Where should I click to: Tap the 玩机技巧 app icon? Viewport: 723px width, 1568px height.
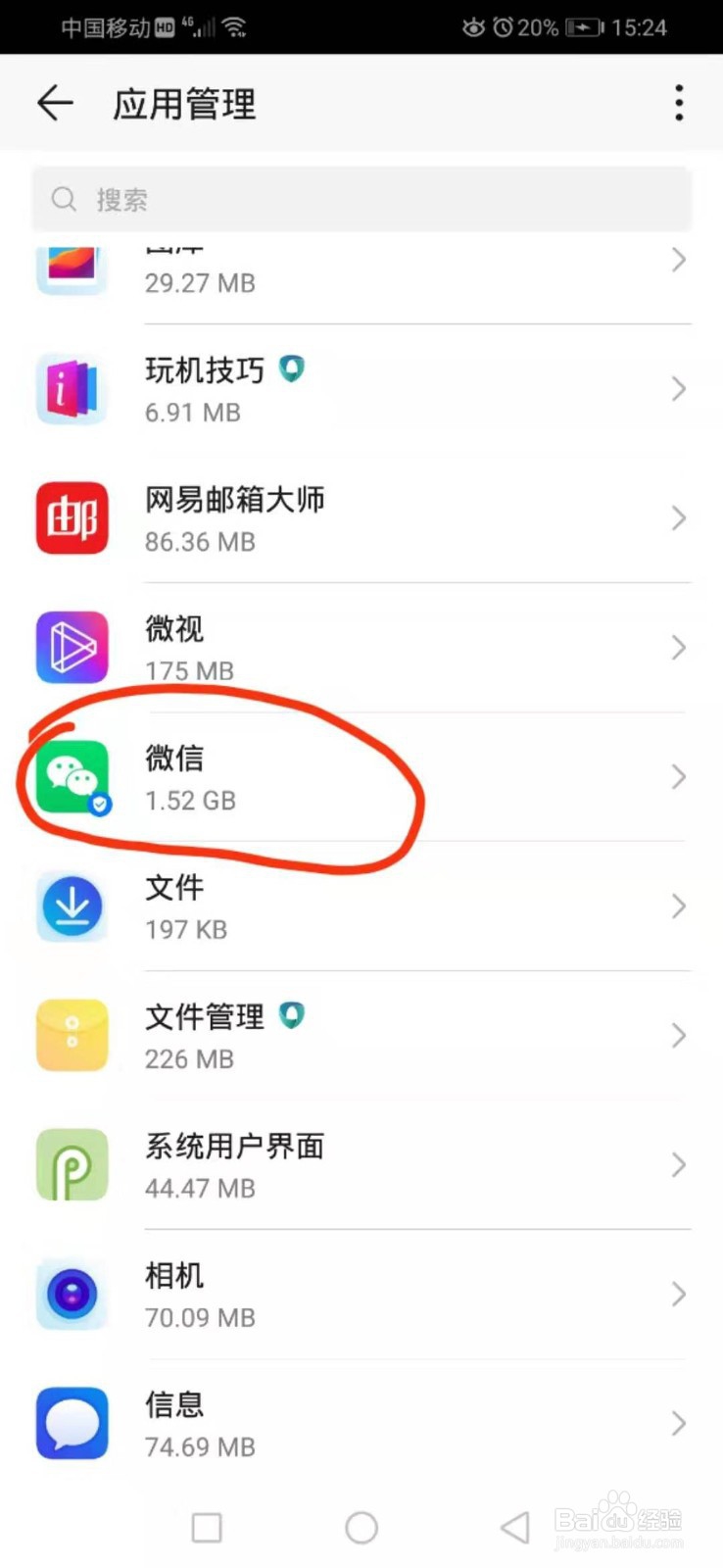(71, 389)
